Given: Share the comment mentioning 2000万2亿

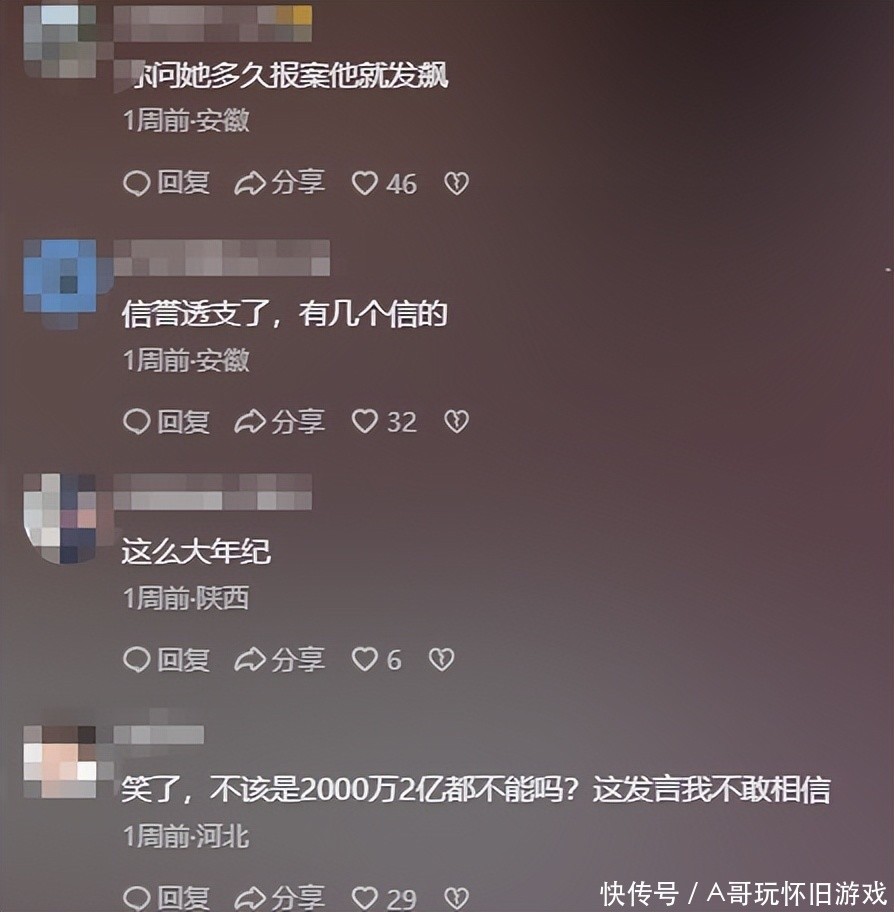Looking at the screenshot, I should click(280, 897).
